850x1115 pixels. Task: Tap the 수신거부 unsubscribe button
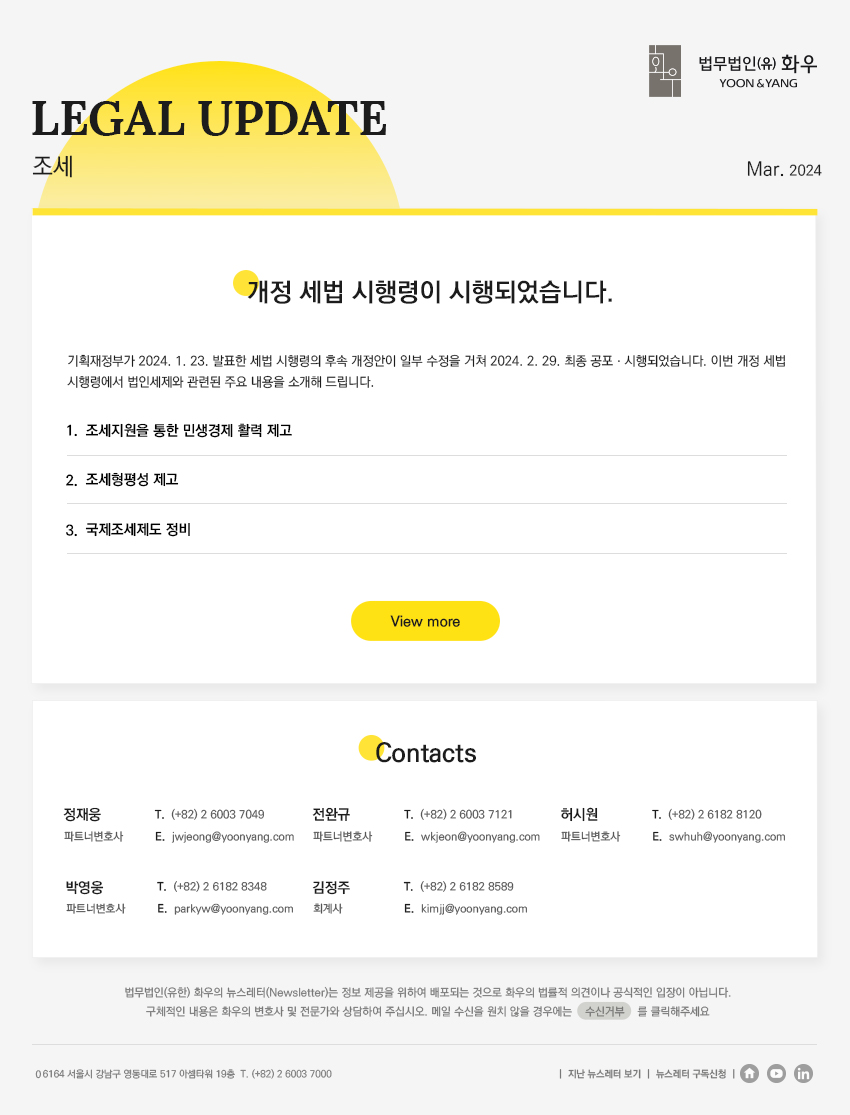coord(604,1011)
